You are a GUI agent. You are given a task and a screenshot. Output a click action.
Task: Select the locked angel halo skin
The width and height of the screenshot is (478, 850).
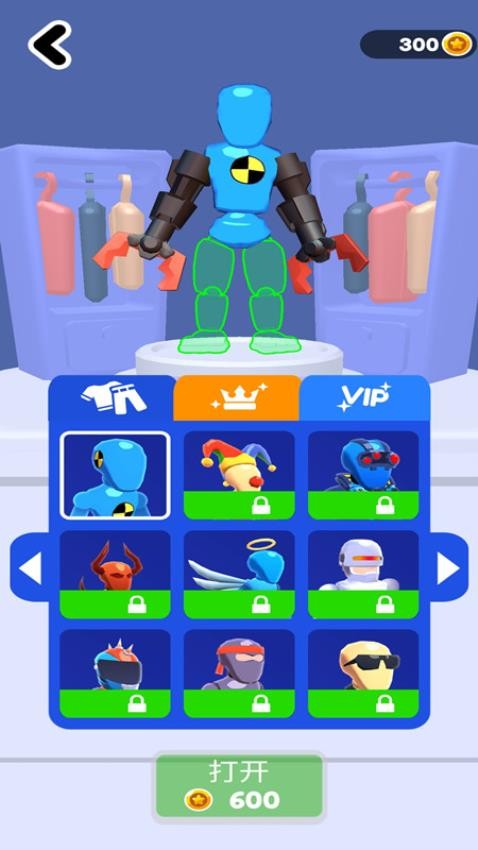(239, 574)
